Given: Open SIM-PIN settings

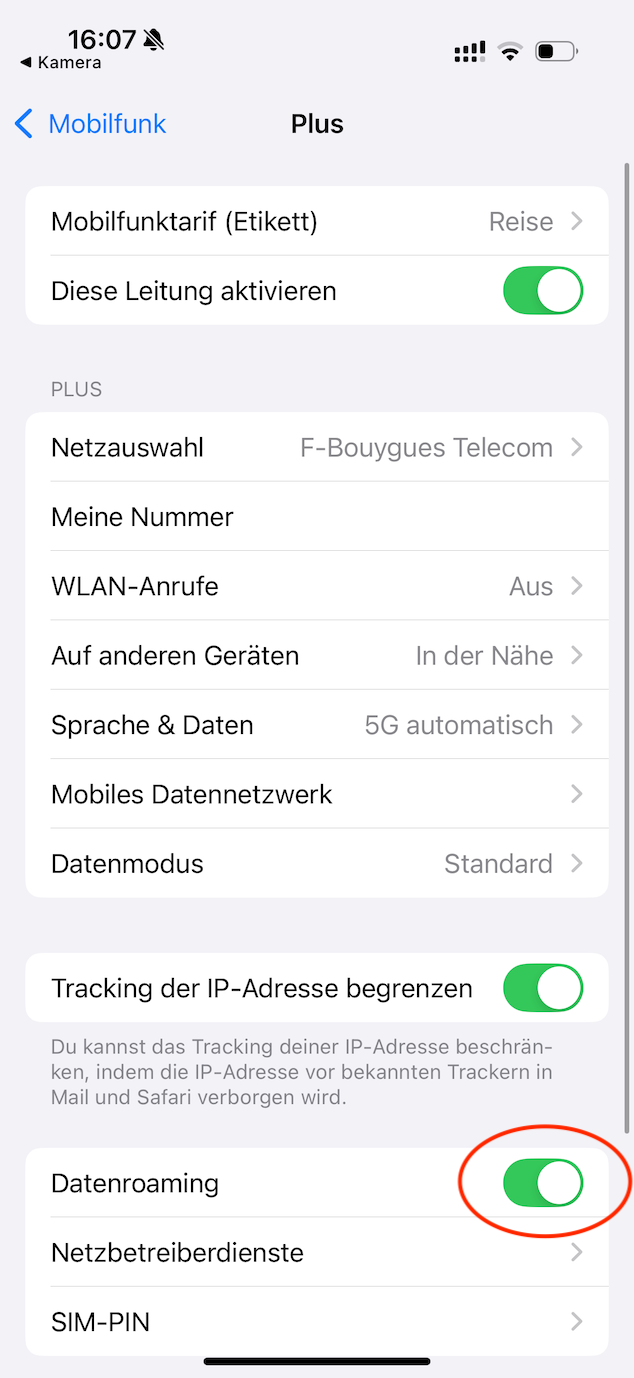Looking at the screenshot, I should tap(317, 1322).
